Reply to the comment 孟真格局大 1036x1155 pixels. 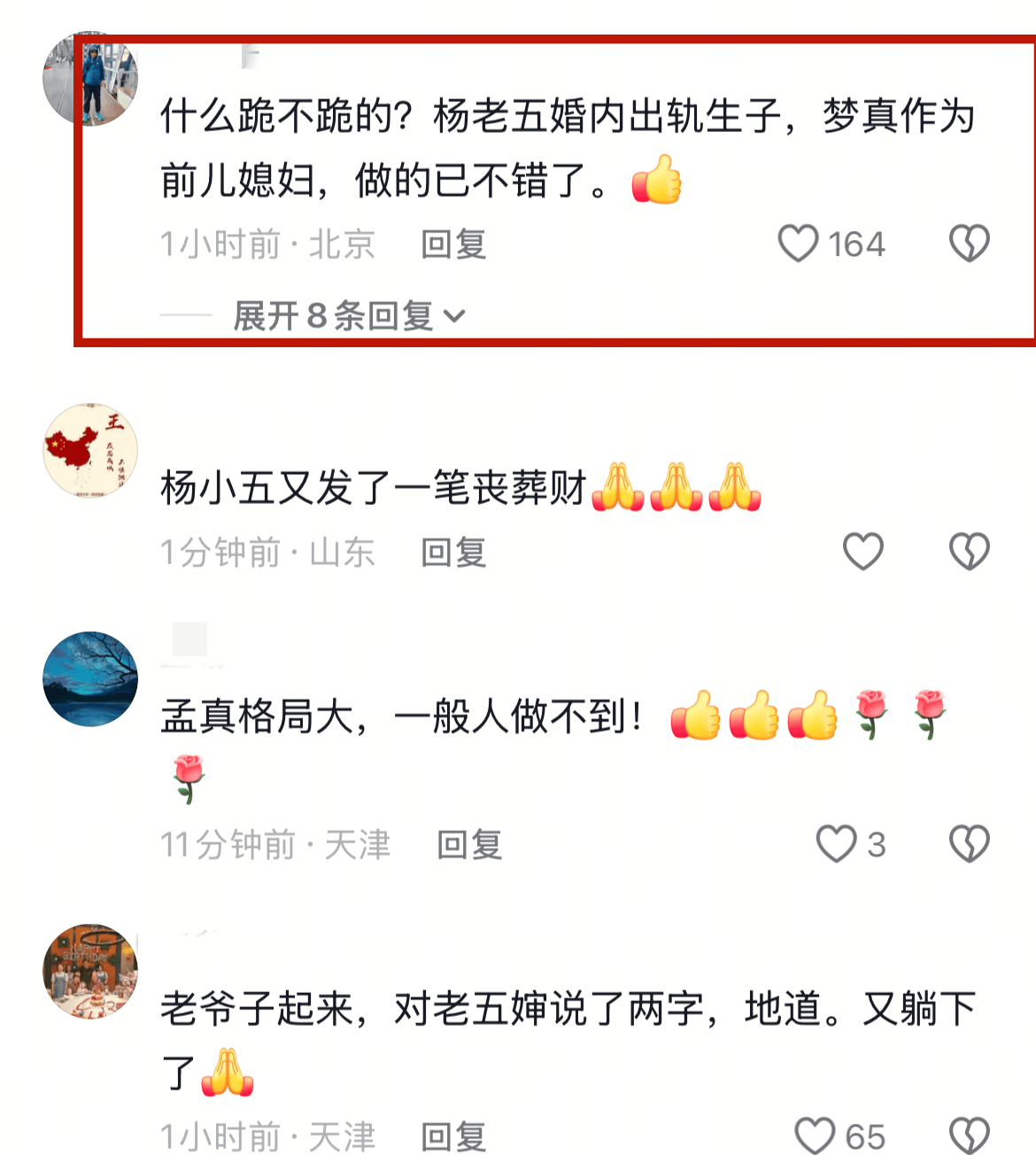pos(469,845)
